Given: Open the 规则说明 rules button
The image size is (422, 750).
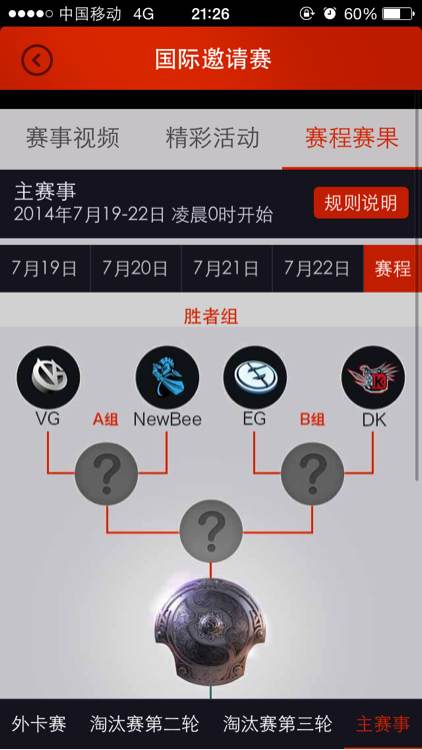Looking at the screenshot, I should pos(361,203).
